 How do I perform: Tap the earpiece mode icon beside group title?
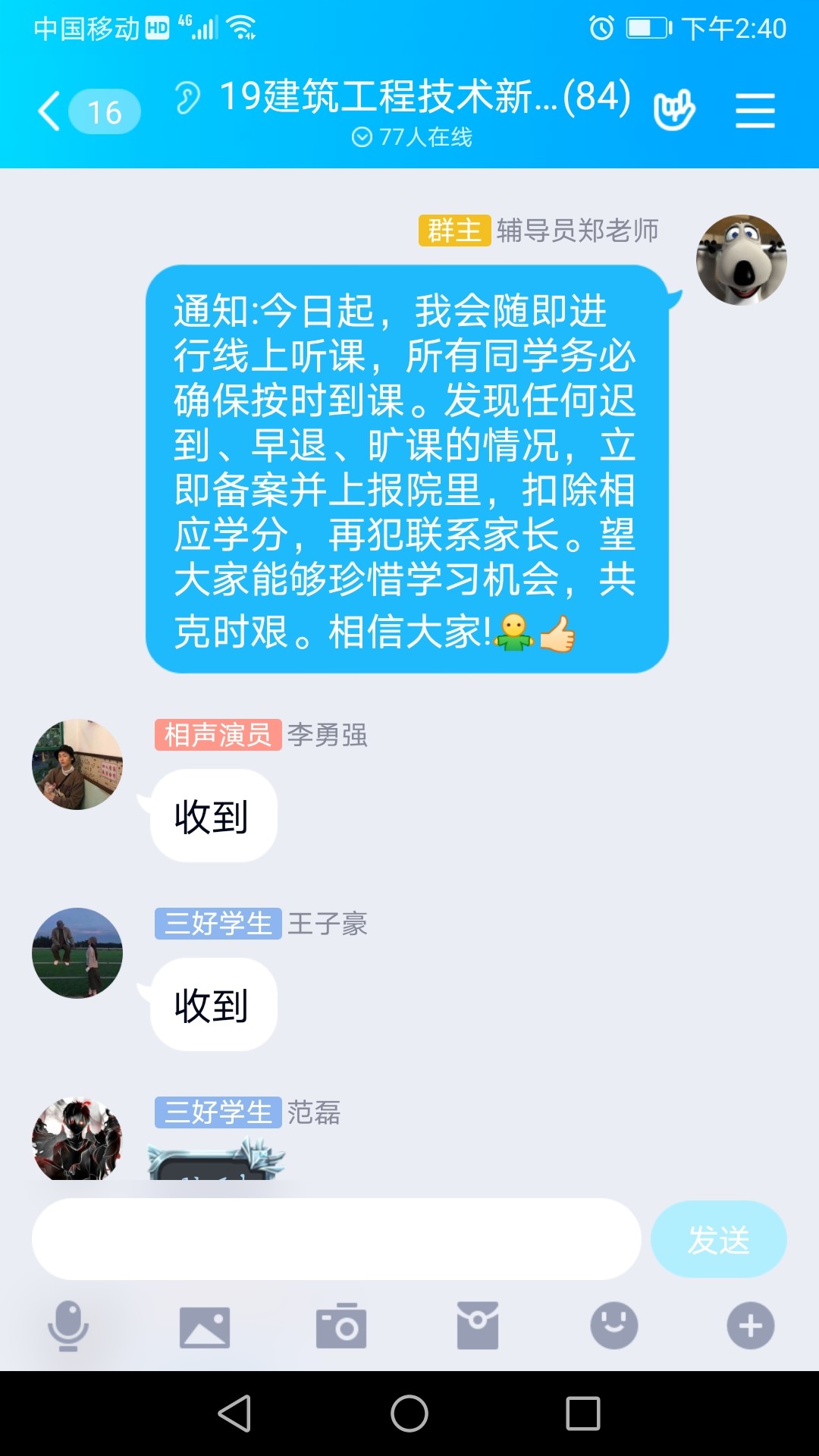pos(187,98)
